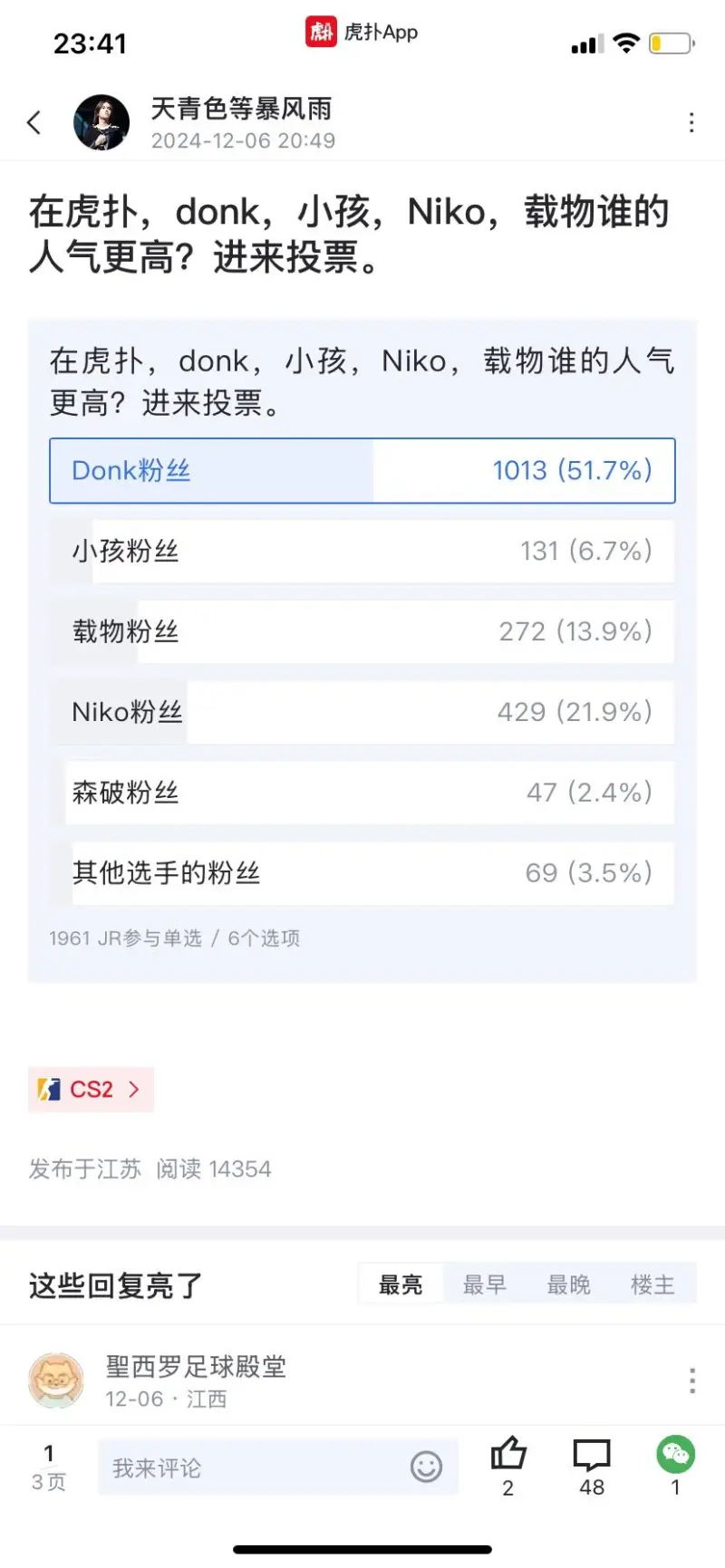Image resolution: width=725 pixels, height=1568 pixels.
Task: Open the CS2 topic tag
Action: [x=91, y=1089]
